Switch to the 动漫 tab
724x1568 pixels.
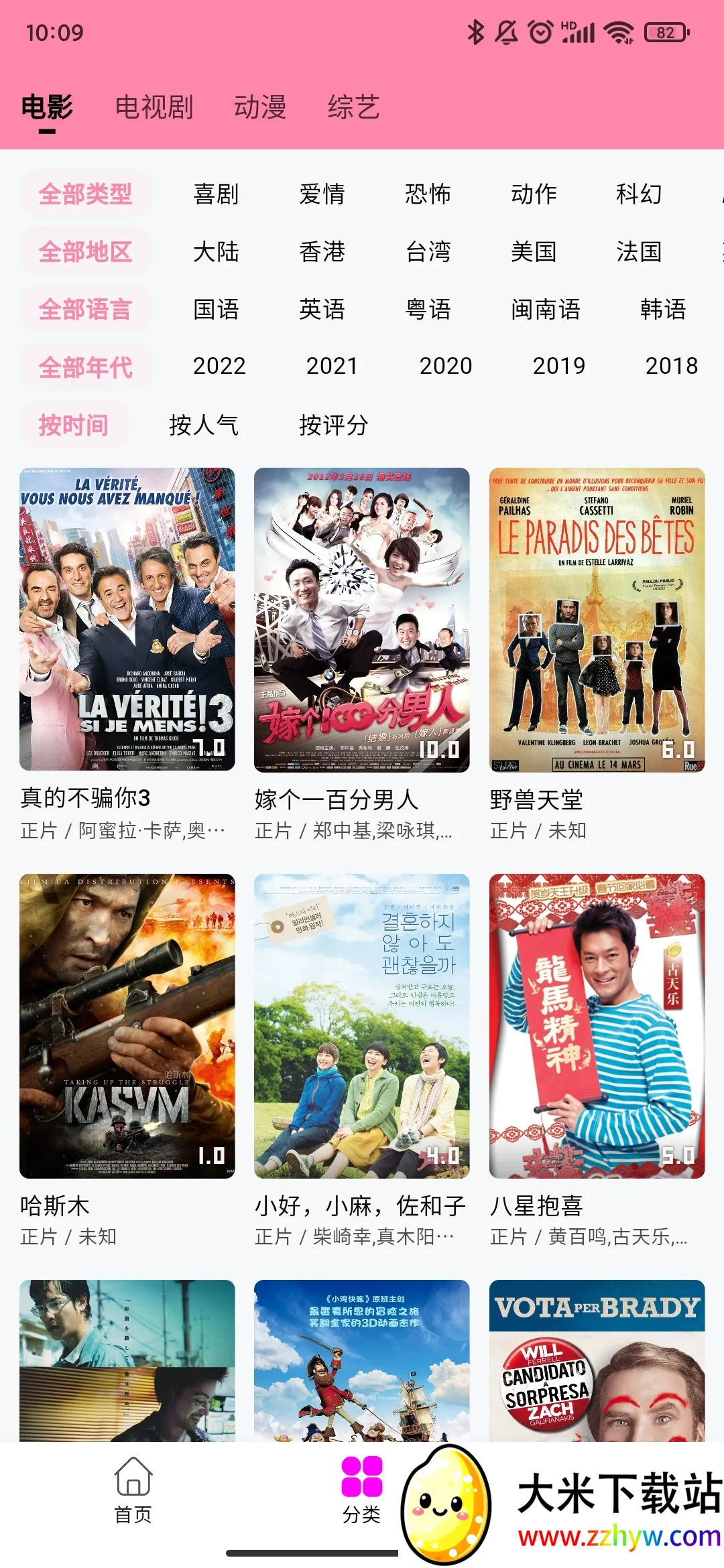tap(260, 107)
